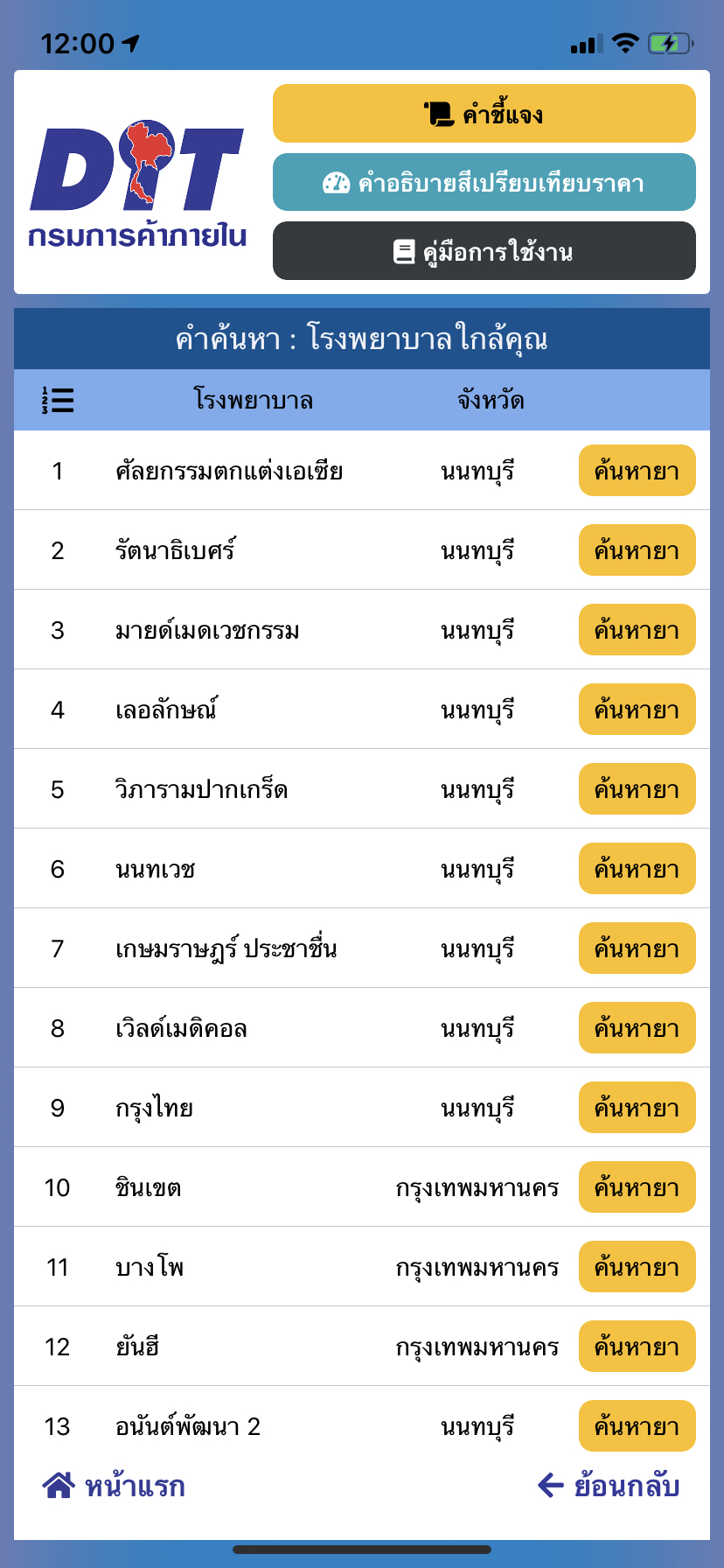This screenshot has width=724, height=1568.
Task: Open the คู่มือการใช้งาน user manual
Action: click(484, 251)
